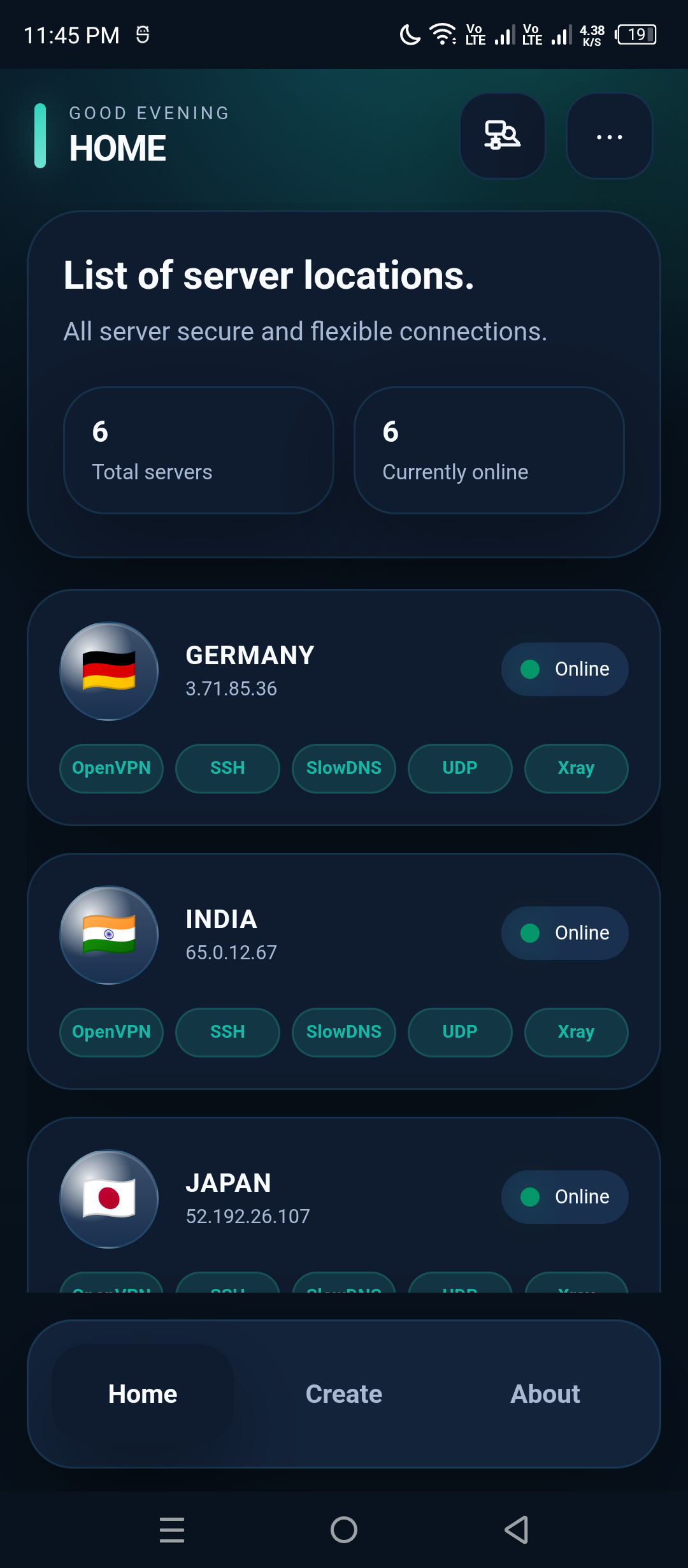688x1568 pixels.
Task: Switch to the Create tab
Action: 344,1393
